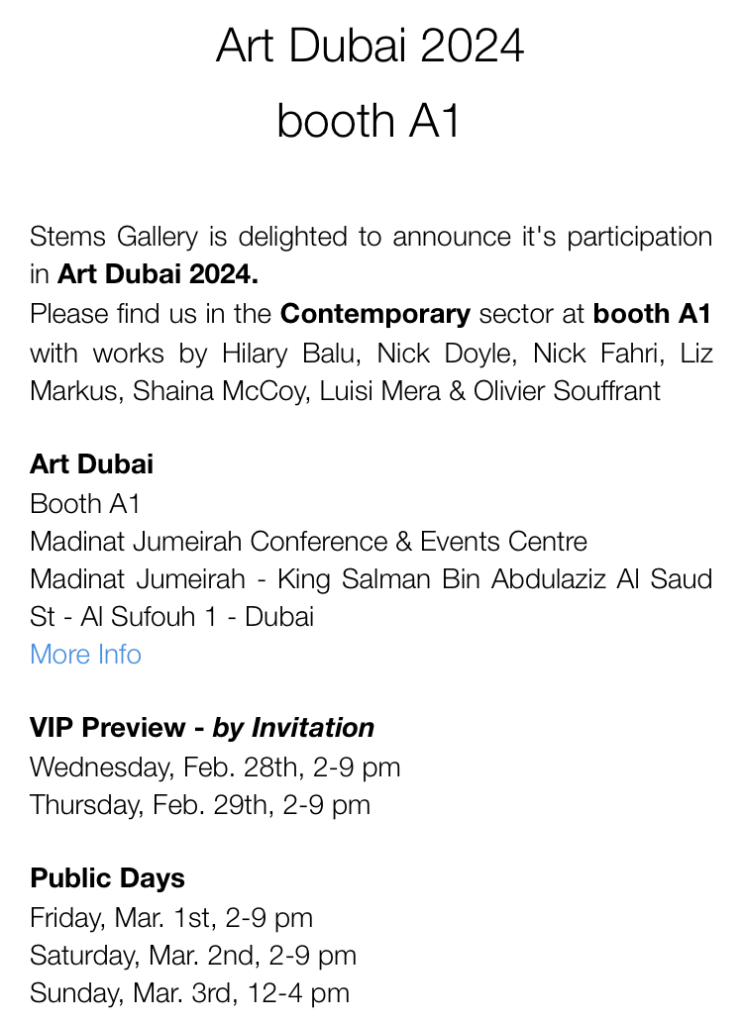Open the More Info link
This screenshot has height=1024, width=743.
[x=86, y=654]
